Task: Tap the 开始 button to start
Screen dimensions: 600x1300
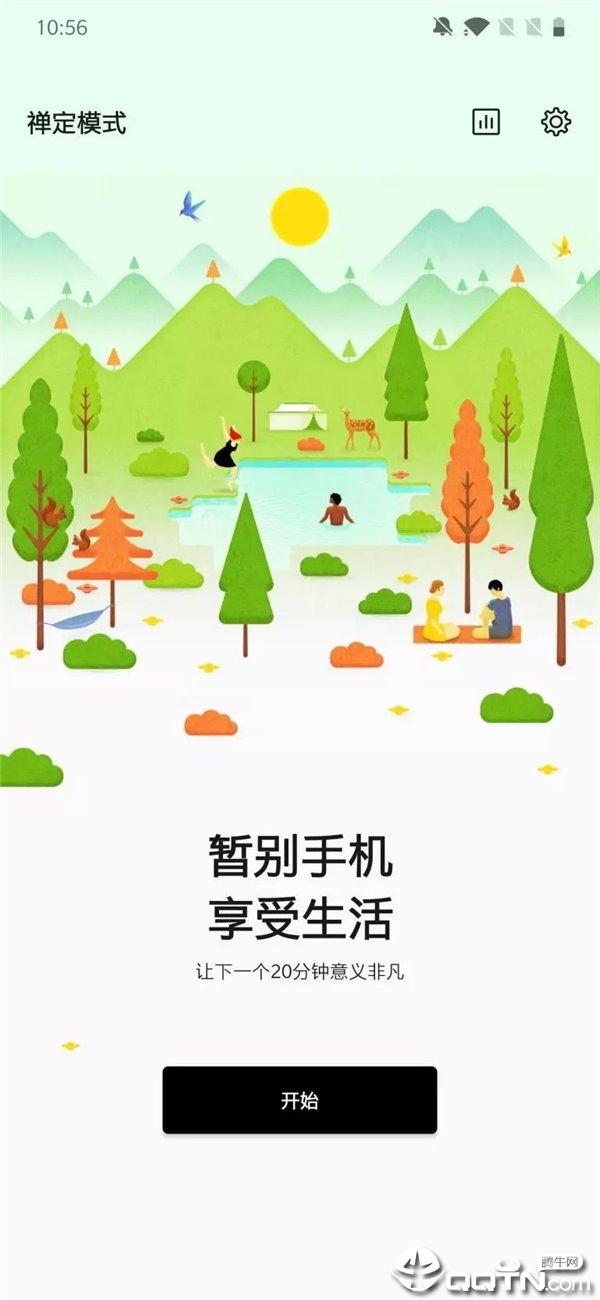Action: (x=300, y=1100)
